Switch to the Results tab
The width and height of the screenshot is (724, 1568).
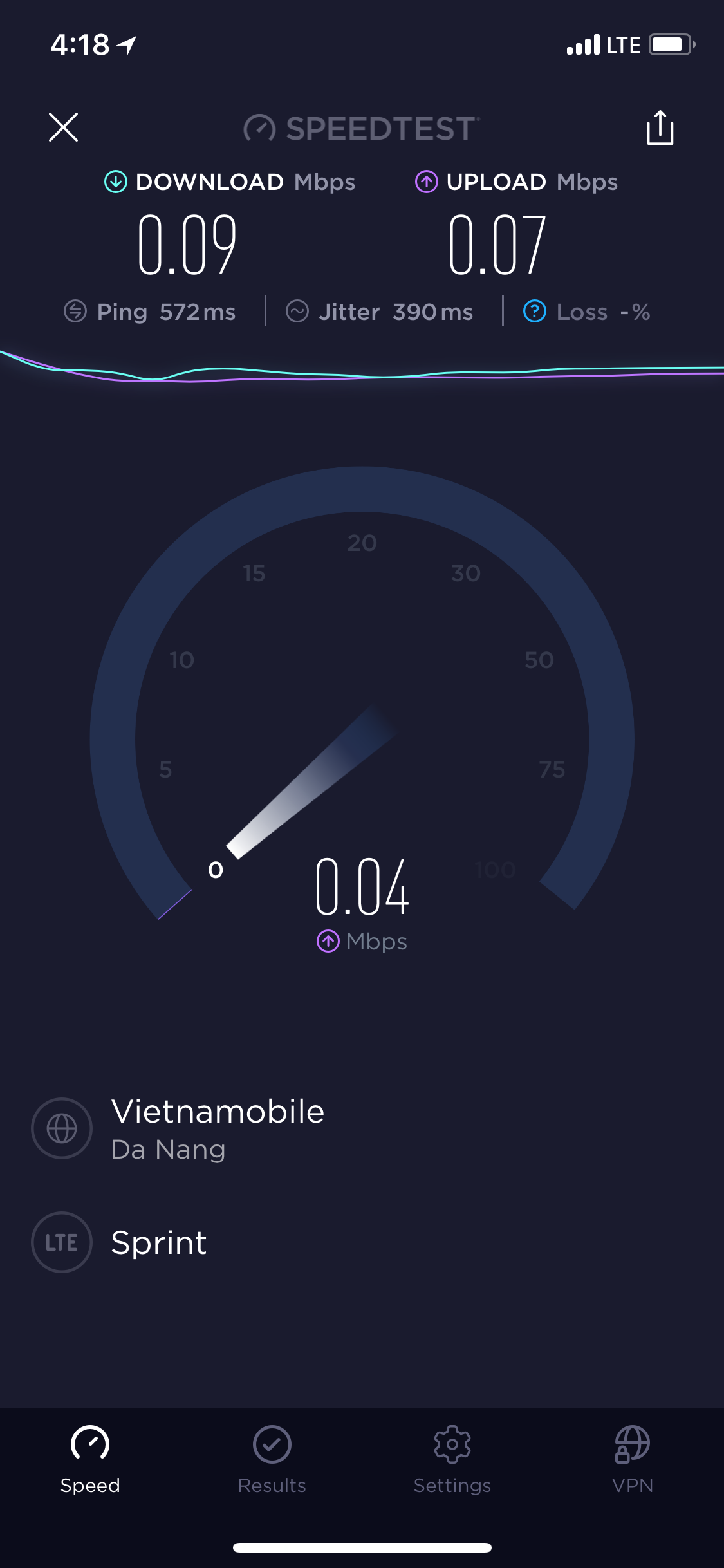coord(272,1459)
